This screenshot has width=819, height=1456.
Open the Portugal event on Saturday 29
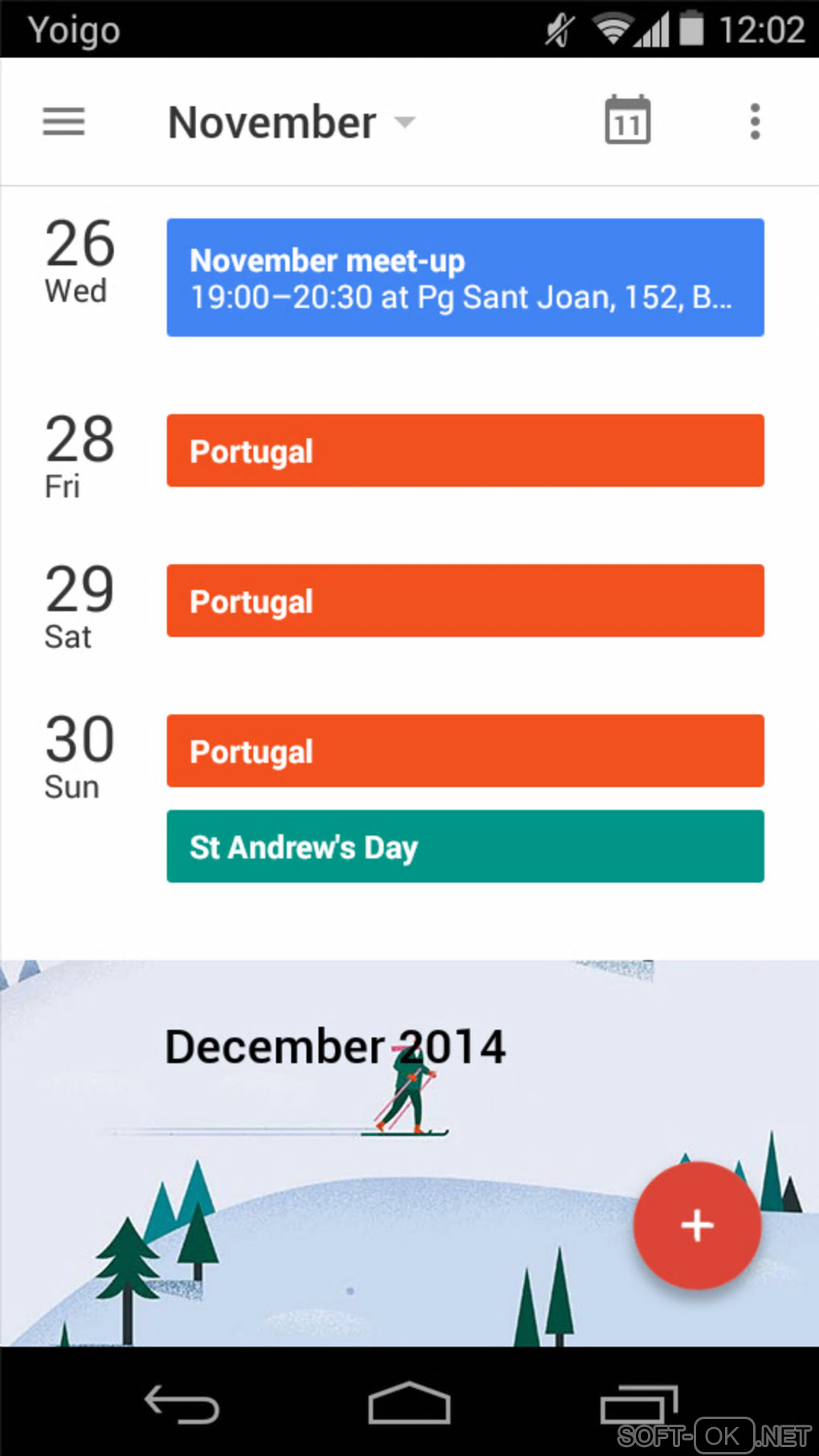coord(465,601)
